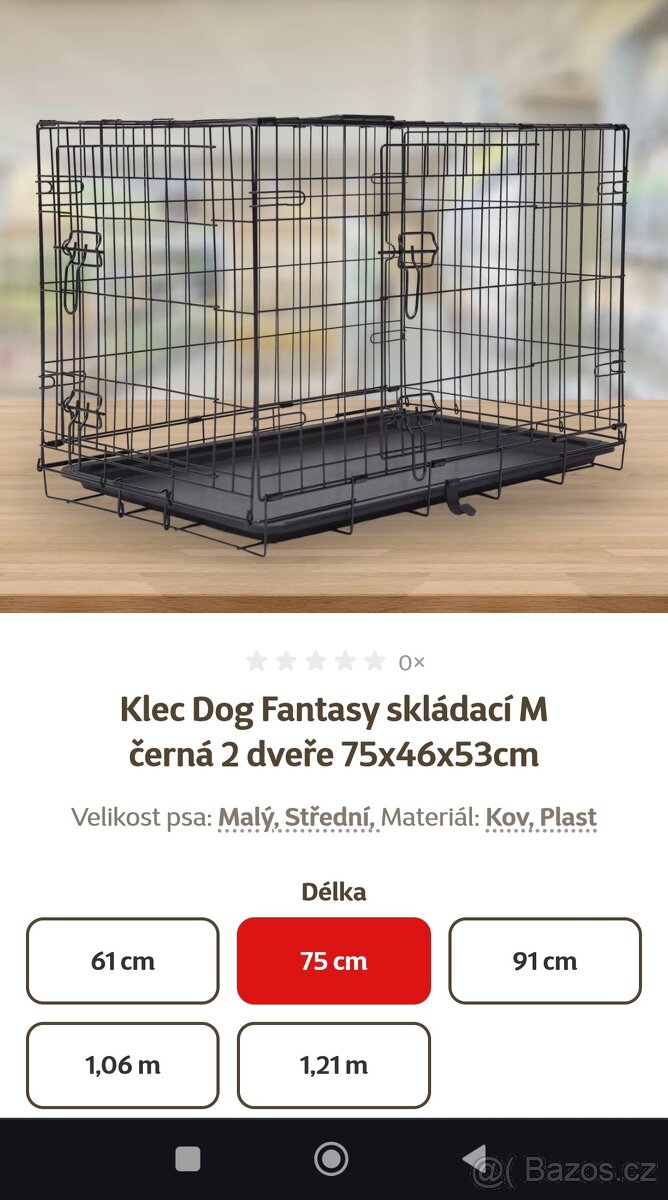The height and width of the screenshot is (1200, 668).
Task: Go to the system home screen
Action: 331,1159
